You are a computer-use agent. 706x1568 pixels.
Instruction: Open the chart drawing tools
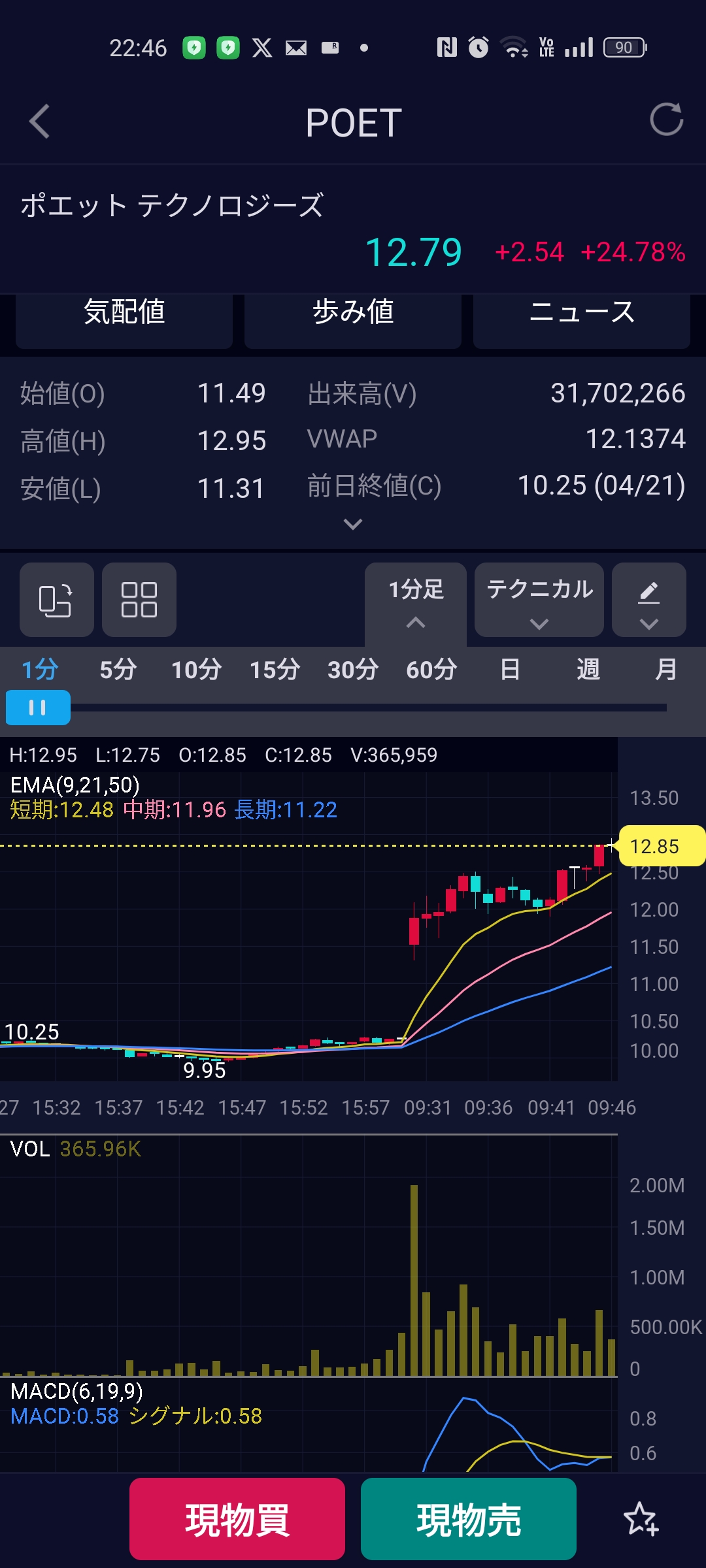648,600
